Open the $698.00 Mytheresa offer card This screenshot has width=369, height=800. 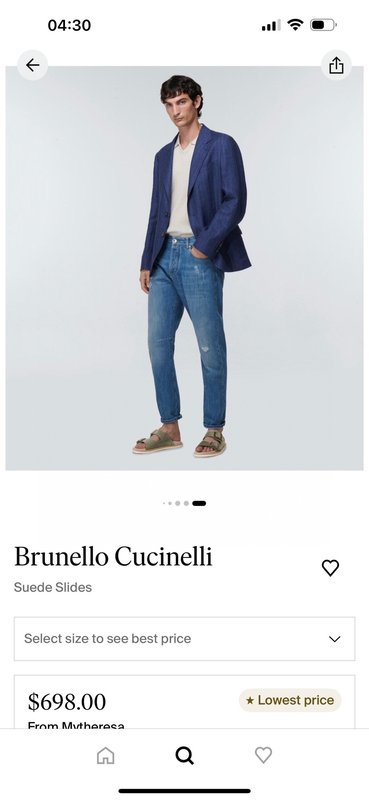coord(184,703)
